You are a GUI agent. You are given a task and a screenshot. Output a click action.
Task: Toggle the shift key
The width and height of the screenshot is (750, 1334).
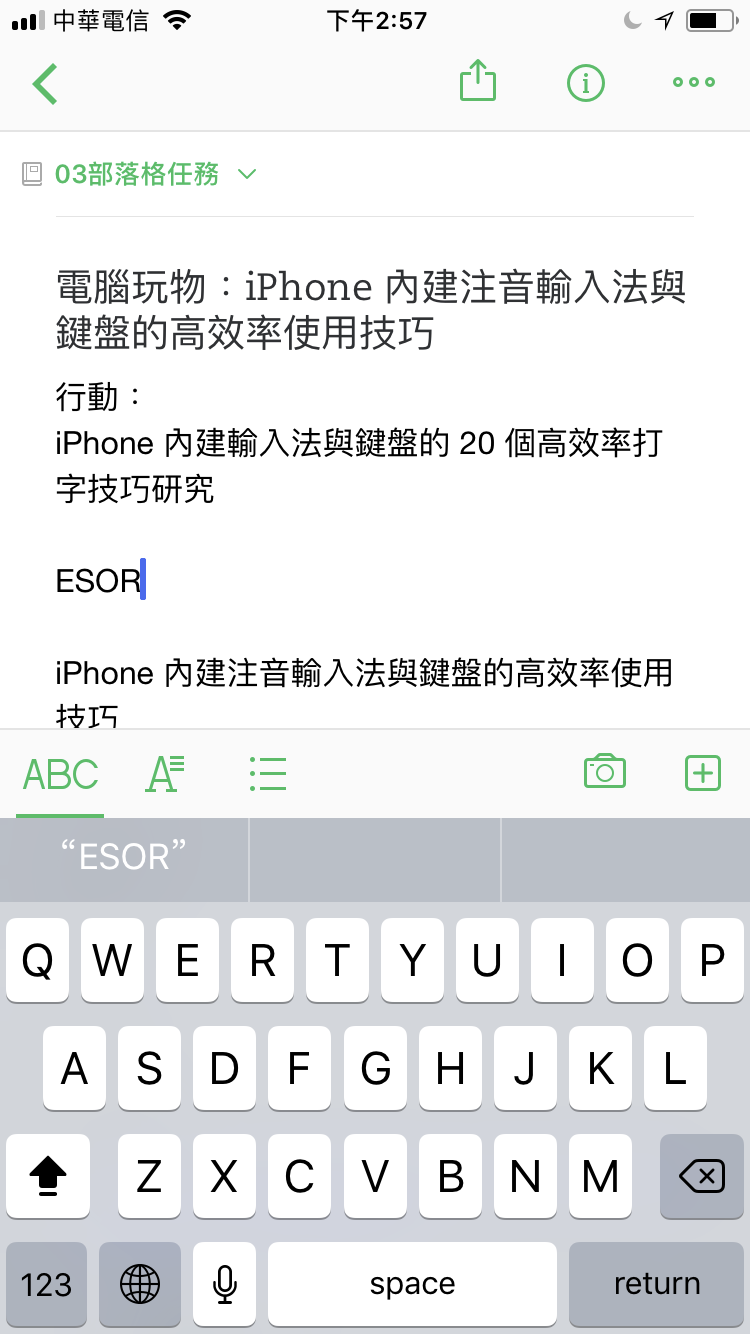(48, 1176)
